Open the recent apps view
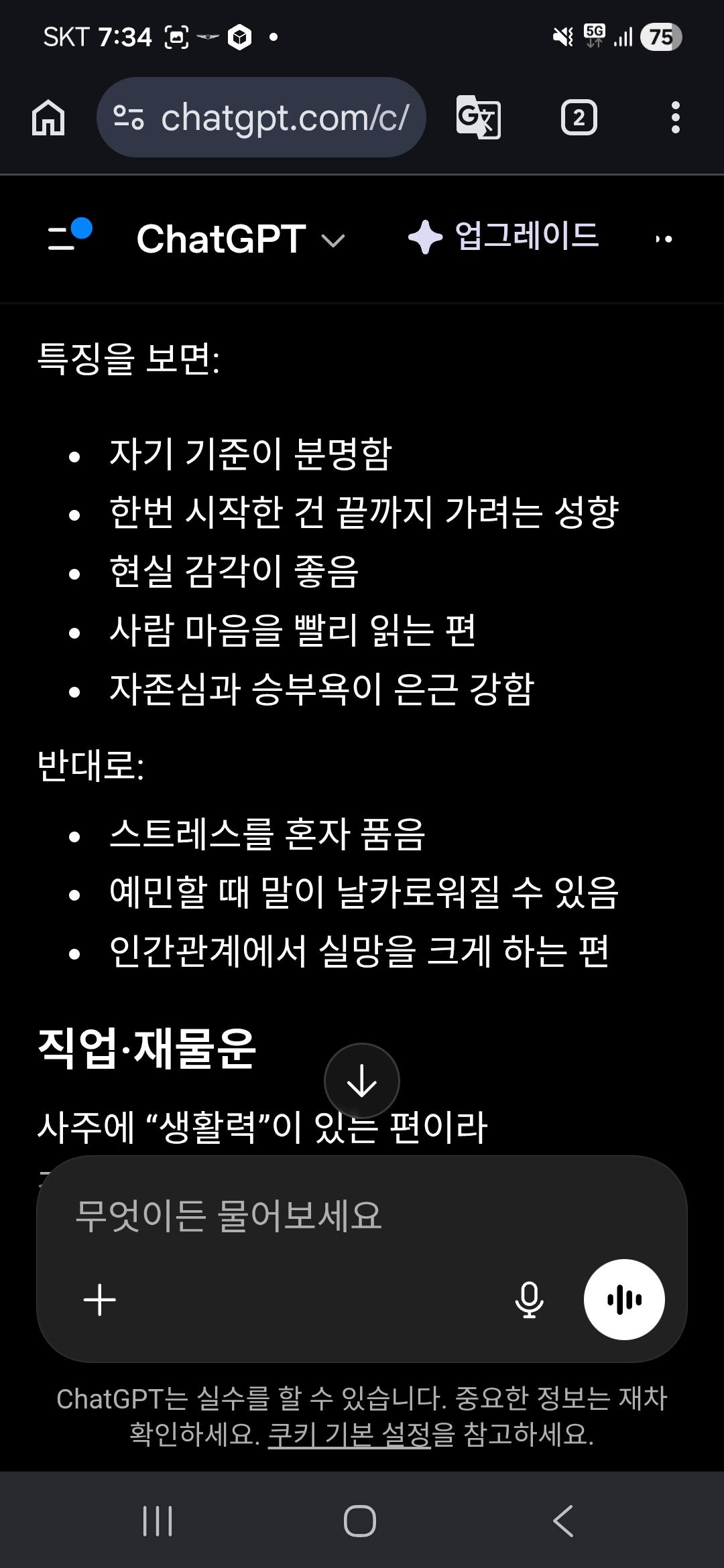This screenshot has width=724, height=1568. point(158,1520)
